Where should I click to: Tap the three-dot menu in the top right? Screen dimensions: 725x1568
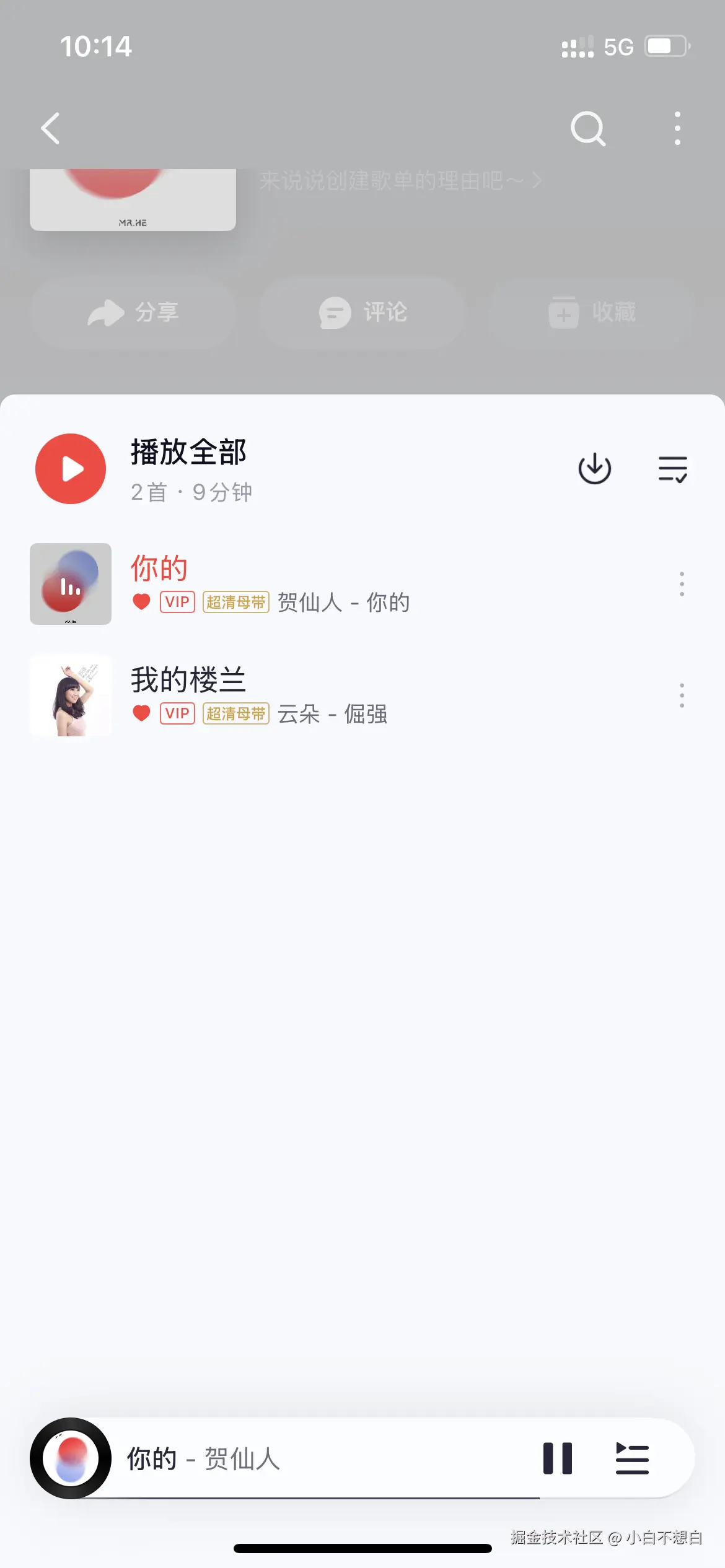pos(677,128)
